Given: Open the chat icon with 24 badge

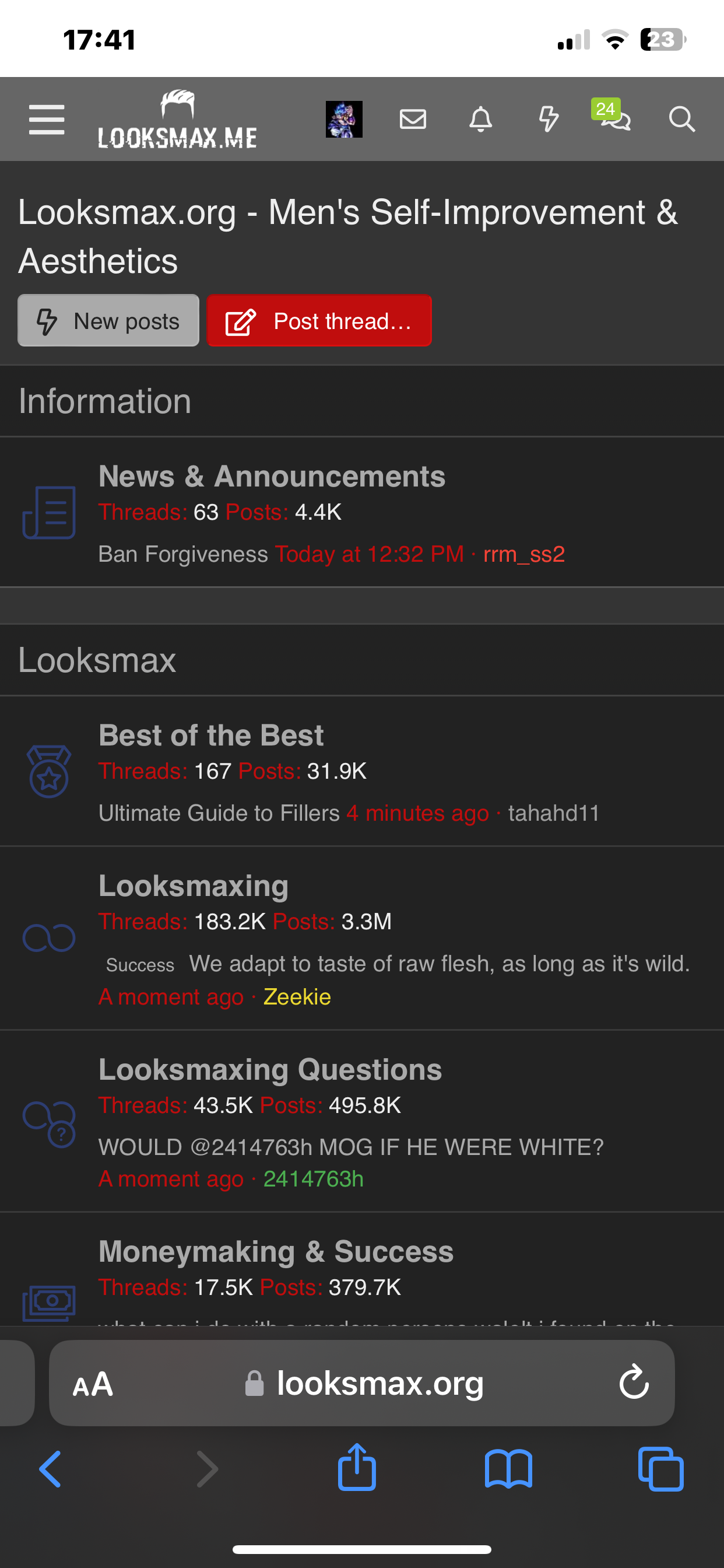Looking at the screenshot, I should pyautogui.click(x=613, y=117).
